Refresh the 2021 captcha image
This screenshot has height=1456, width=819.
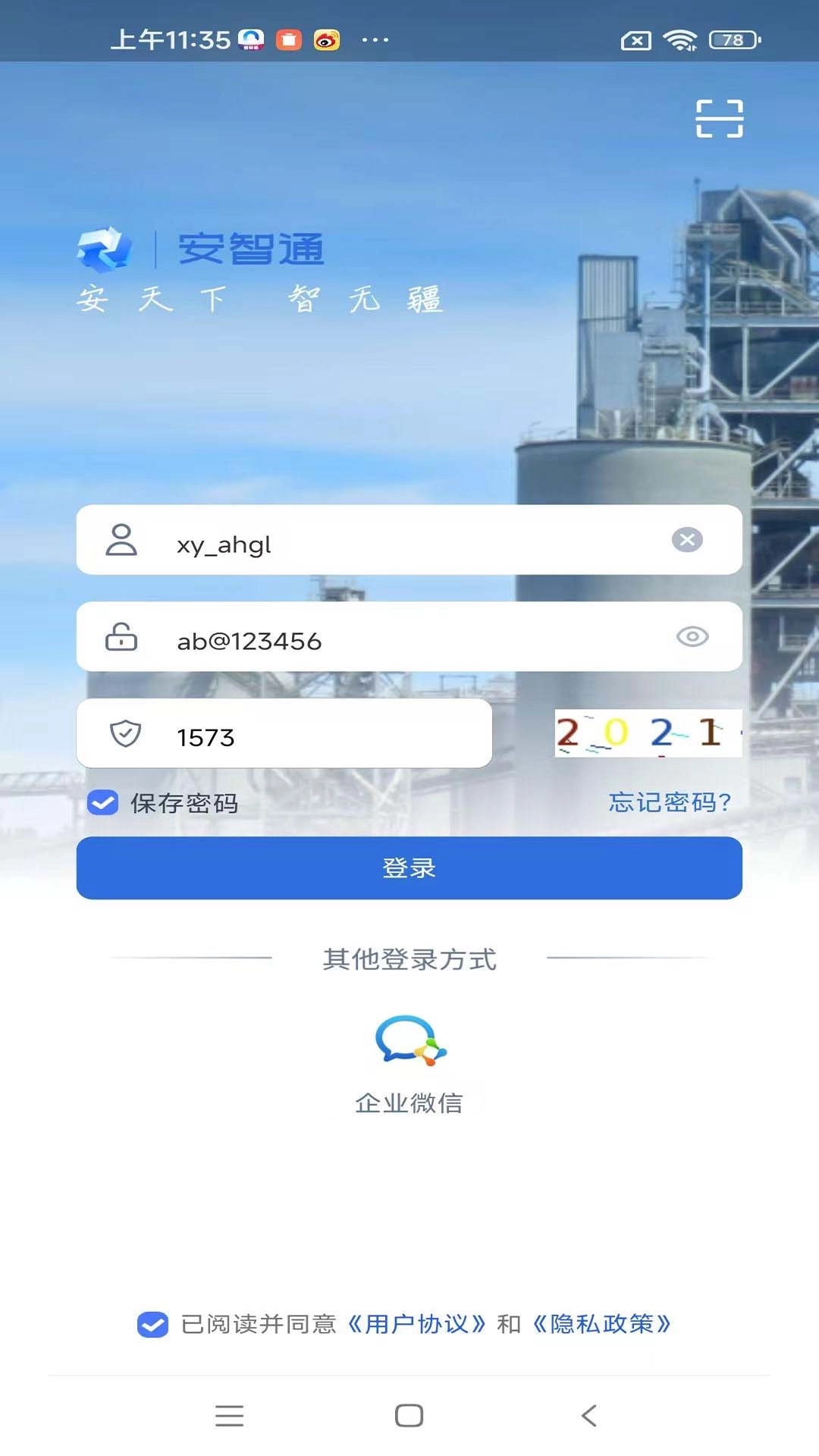pos(648,733)
